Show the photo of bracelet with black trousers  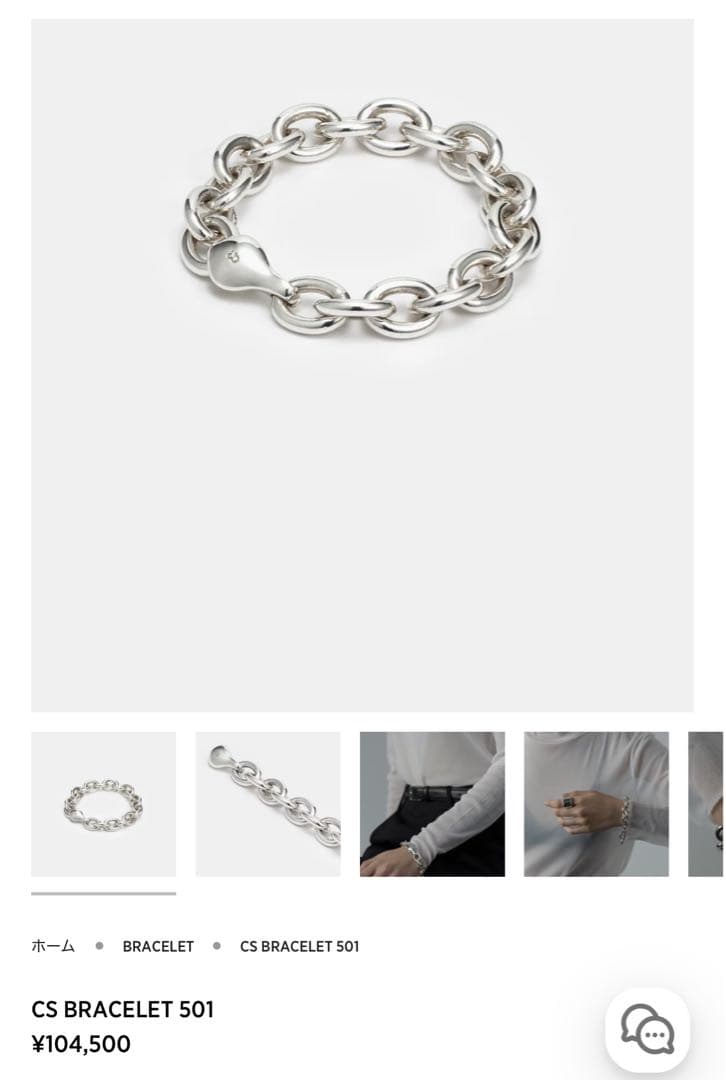tap(432, 804)
